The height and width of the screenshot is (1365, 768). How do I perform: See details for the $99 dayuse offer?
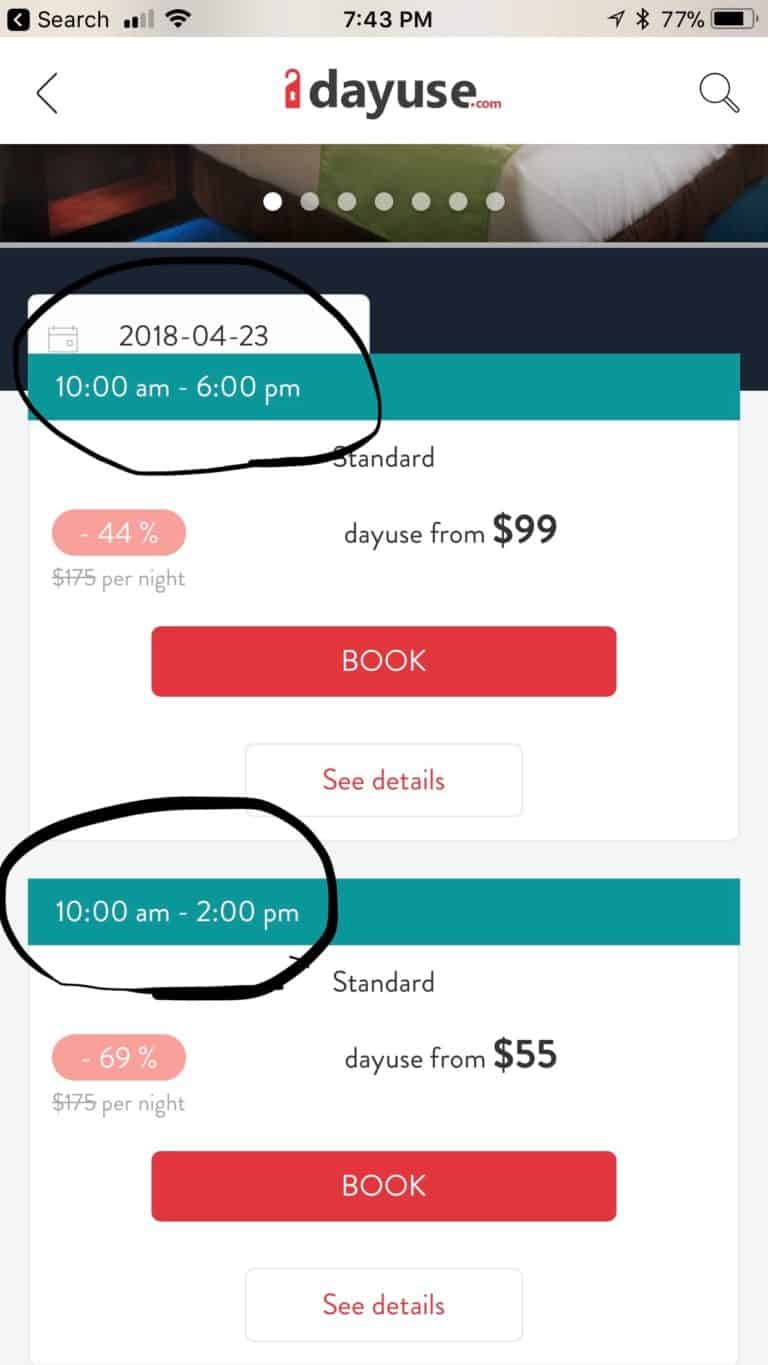384,780
